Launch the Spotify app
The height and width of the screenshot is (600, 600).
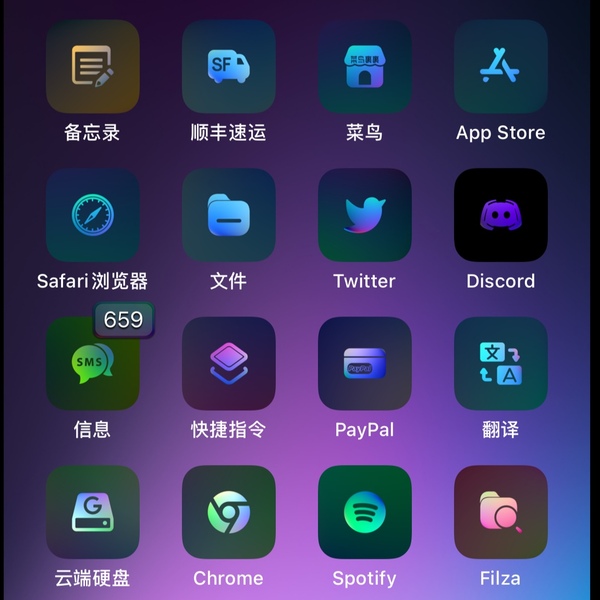tap(364, 512)
